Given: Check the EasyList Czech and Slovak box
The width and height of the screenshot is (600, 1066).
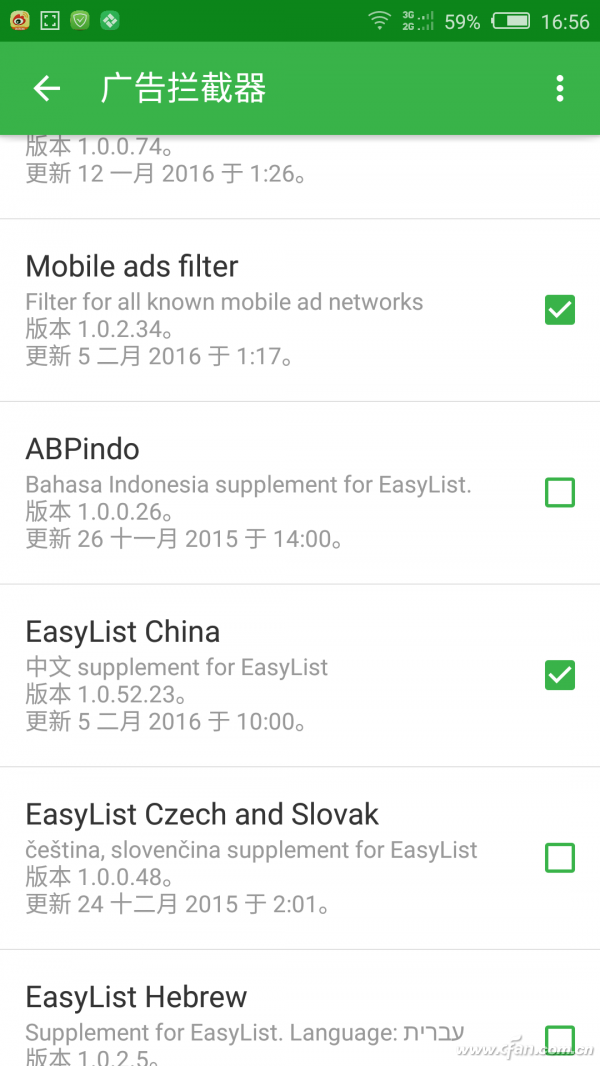Looking at the screenshot, I should [560, 858].
